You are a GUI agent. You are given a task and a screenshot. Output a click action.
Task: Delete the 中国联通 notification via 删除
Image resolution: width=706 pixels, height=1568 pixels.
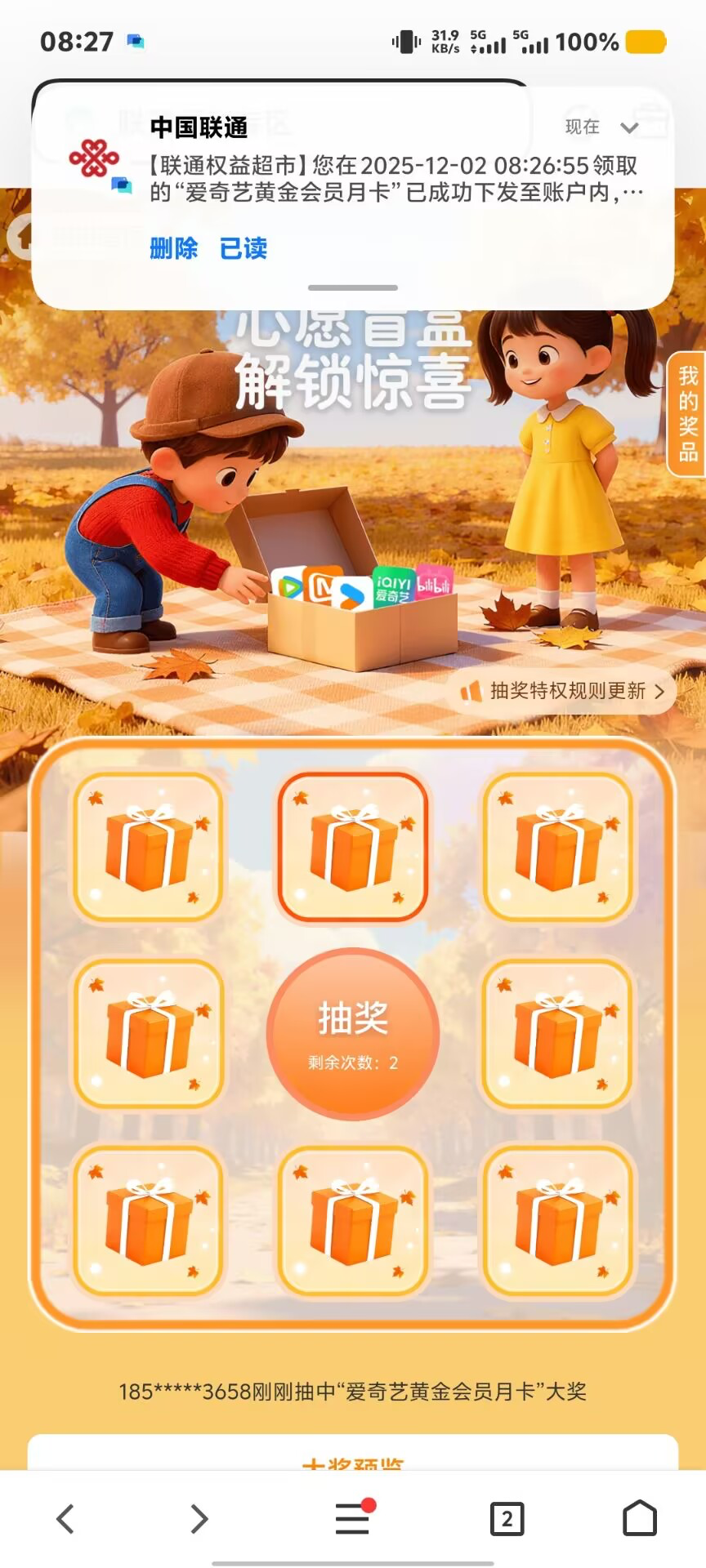(174, 248)
